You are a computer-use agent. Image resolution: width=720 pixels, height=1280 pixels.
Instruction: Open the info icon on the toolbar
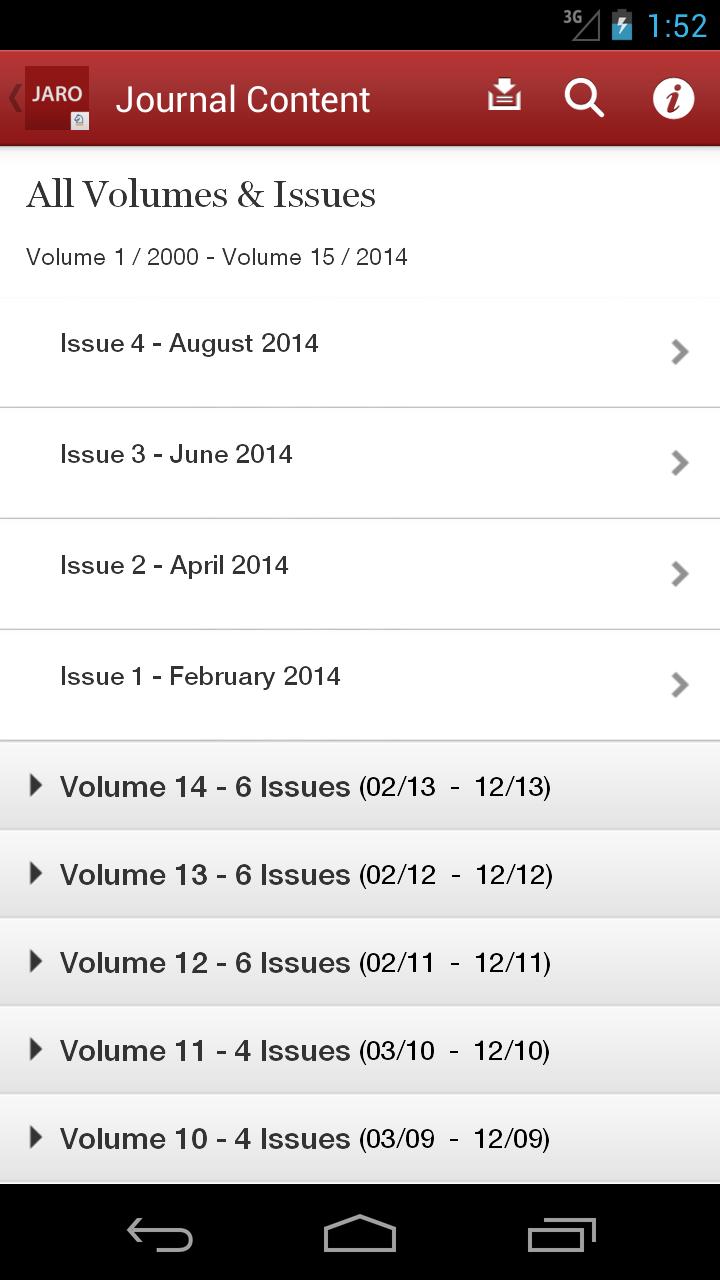pyautogui.click(x=673, y=97)
